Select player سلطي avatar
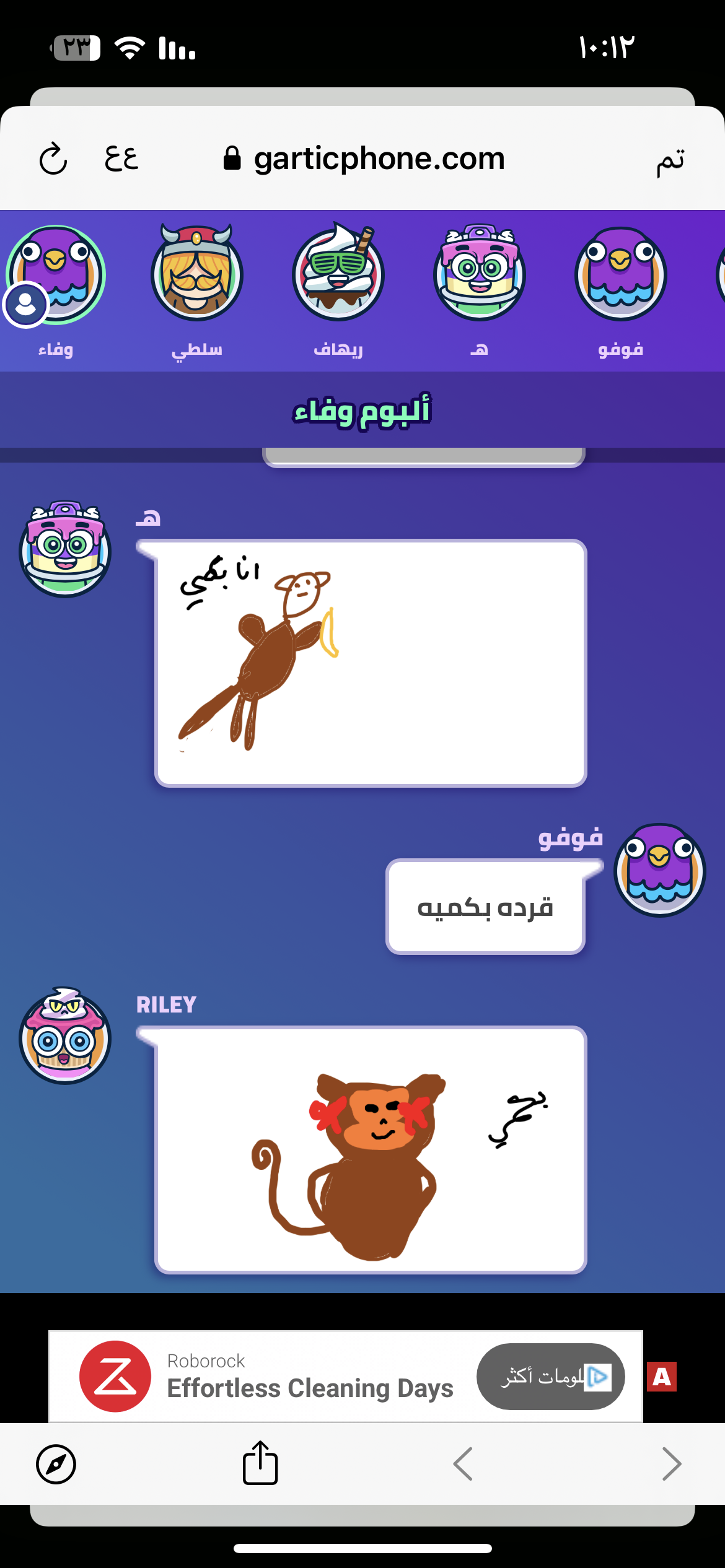The width and height of the screenshot is (725, 1568). pyautogui.click(x=197, y=274)
